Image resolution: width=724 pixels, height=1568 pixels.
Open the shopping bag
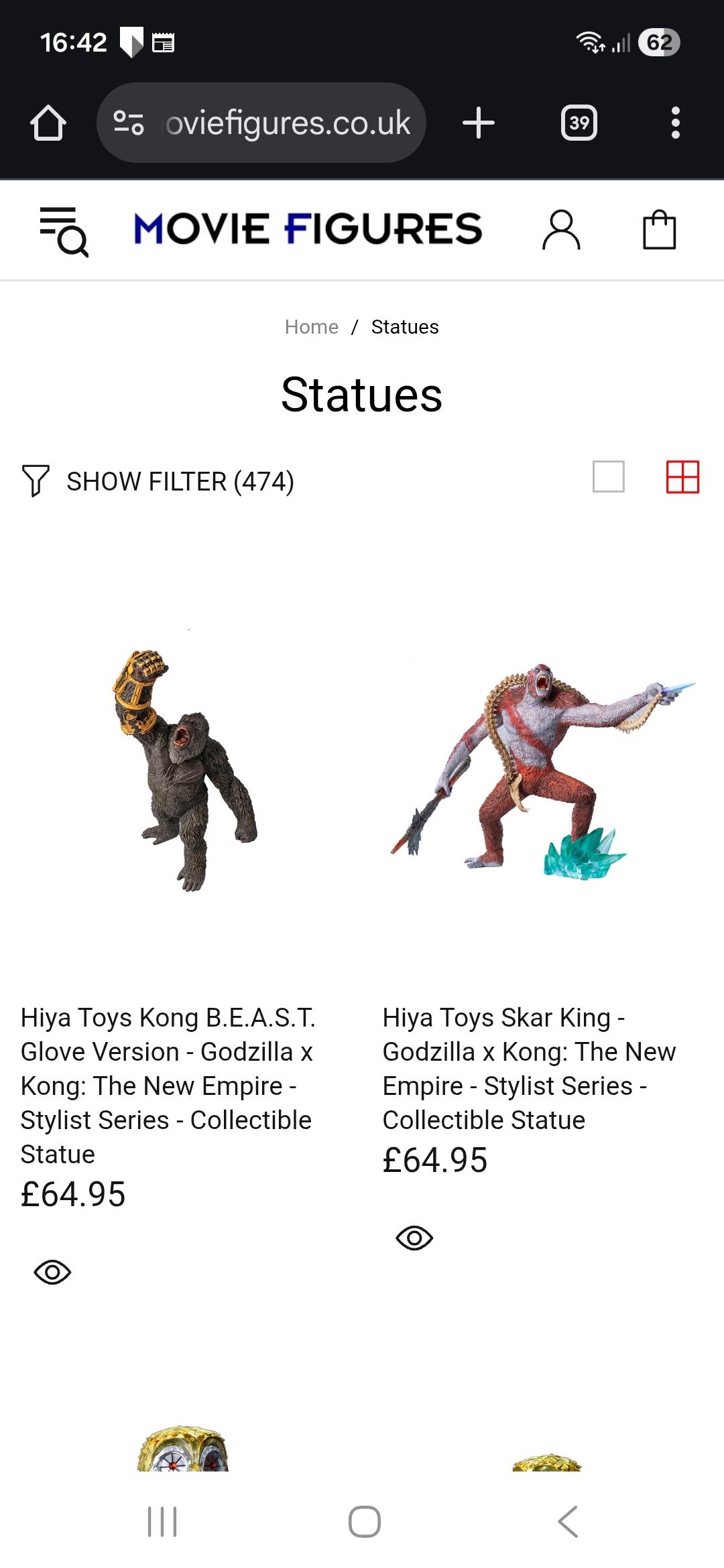[659, 230]
